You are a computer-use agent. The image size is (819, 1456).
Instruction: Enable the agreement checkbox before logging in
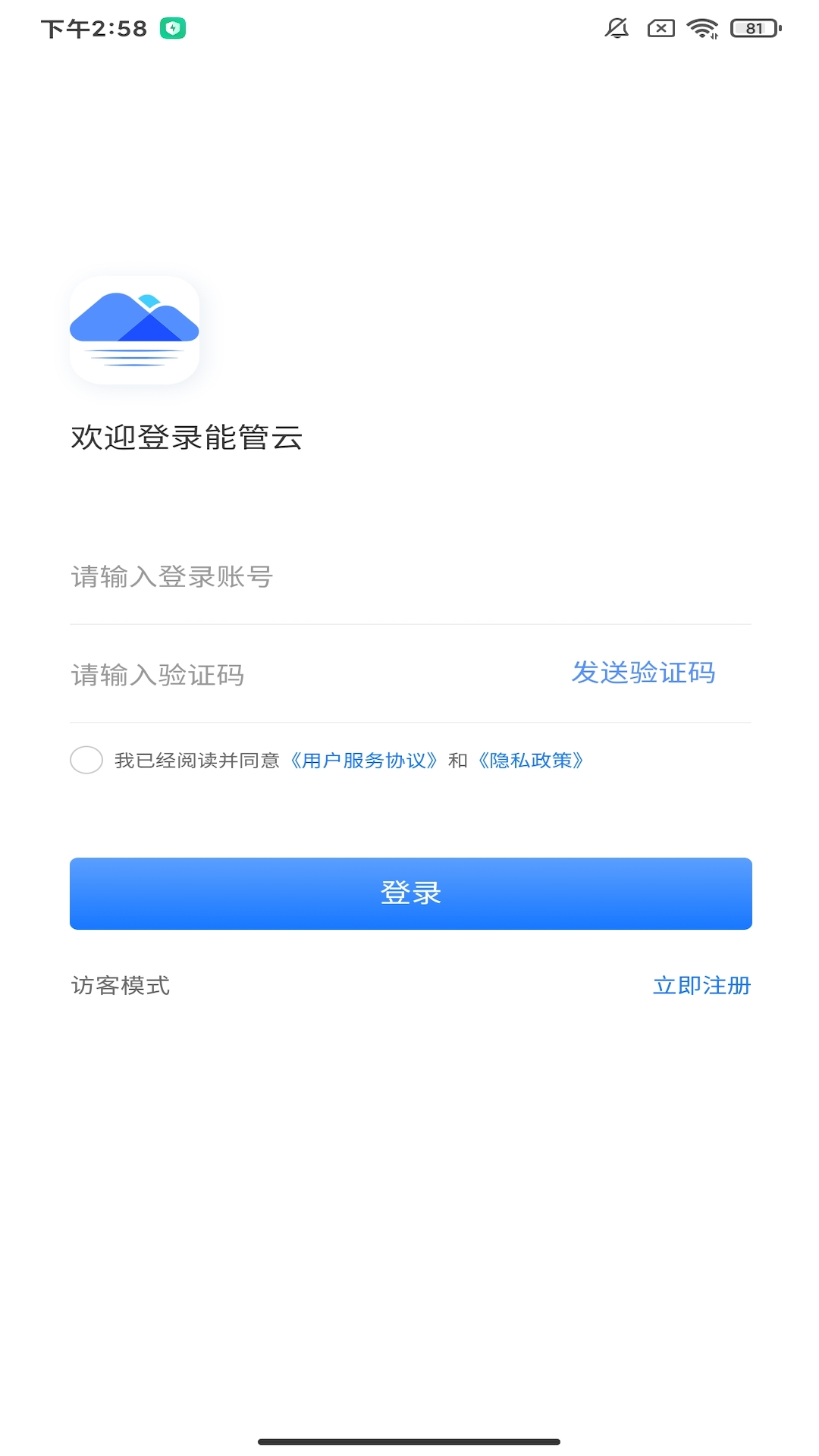point(86,761)
